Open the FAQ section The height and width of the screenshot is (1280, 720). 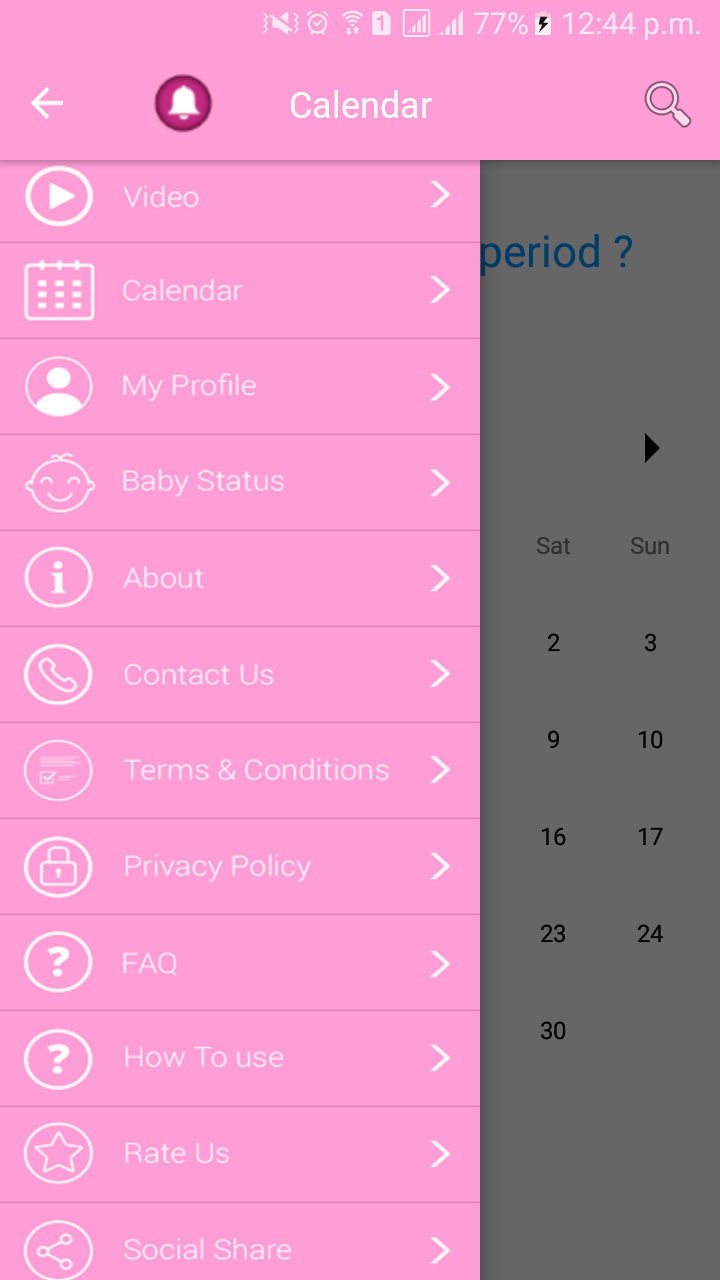click(240, 963)
